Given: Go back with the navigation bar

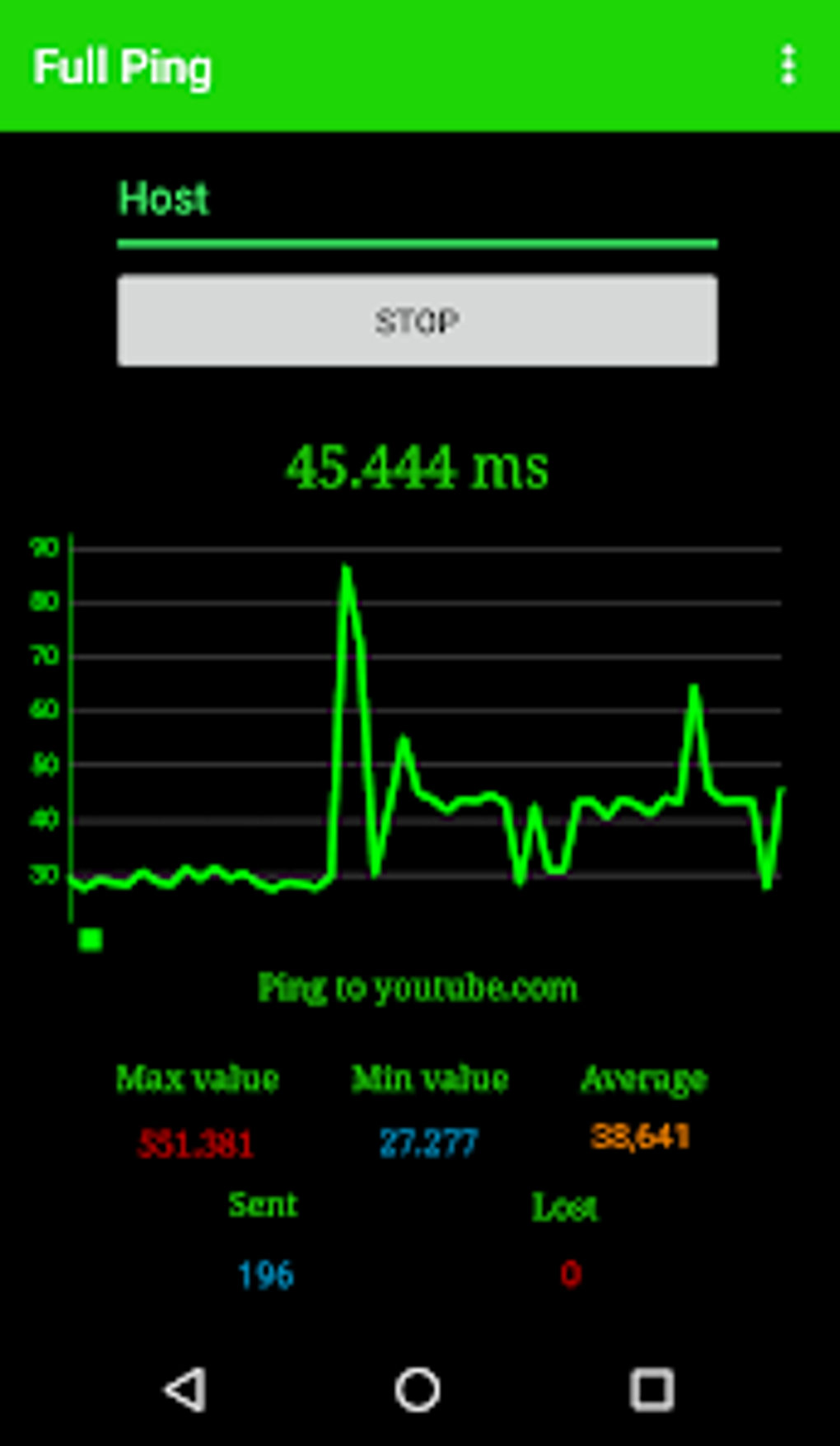Looking at the screenshot, I should tap(185, 1390).
